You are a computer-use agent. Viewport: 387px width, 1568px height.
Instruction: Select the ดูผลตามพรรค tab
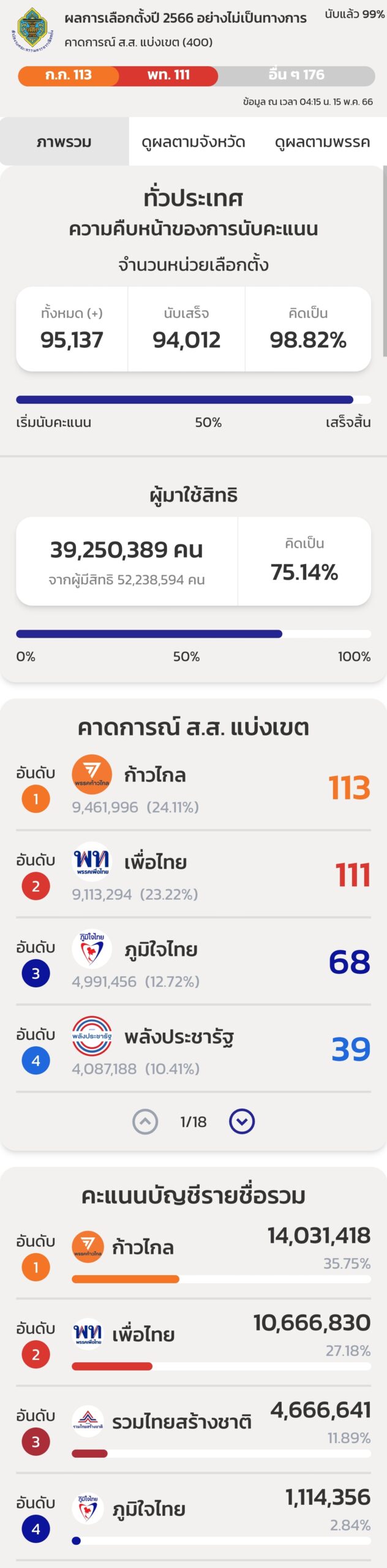(x=322, y=142)
